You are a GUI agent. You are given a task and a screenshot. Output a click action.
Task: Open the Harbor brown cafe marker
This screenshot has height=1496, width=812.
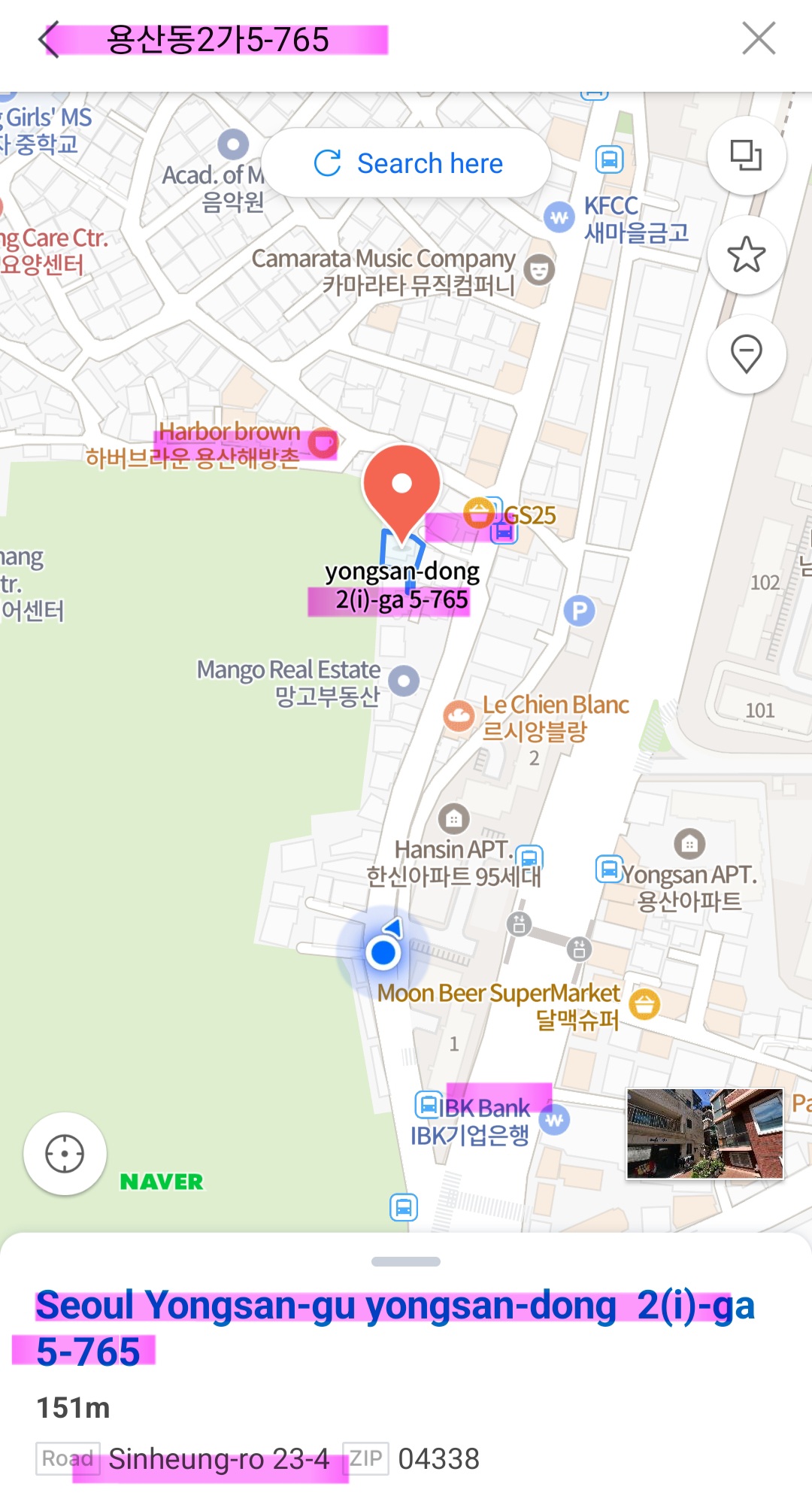[323, 443]
